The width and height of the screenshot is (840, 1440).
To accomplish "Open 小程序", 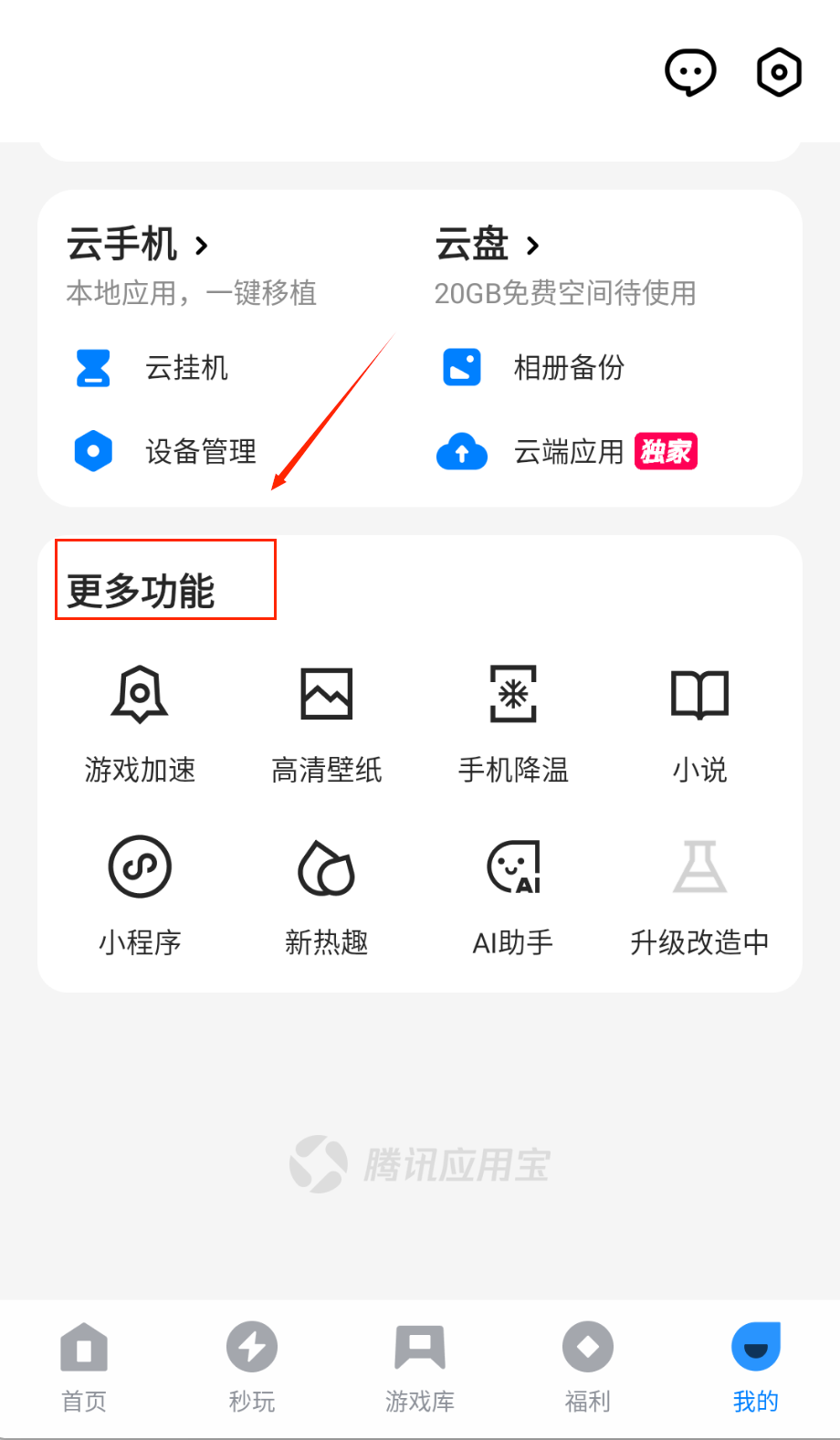I will point(140,895).
